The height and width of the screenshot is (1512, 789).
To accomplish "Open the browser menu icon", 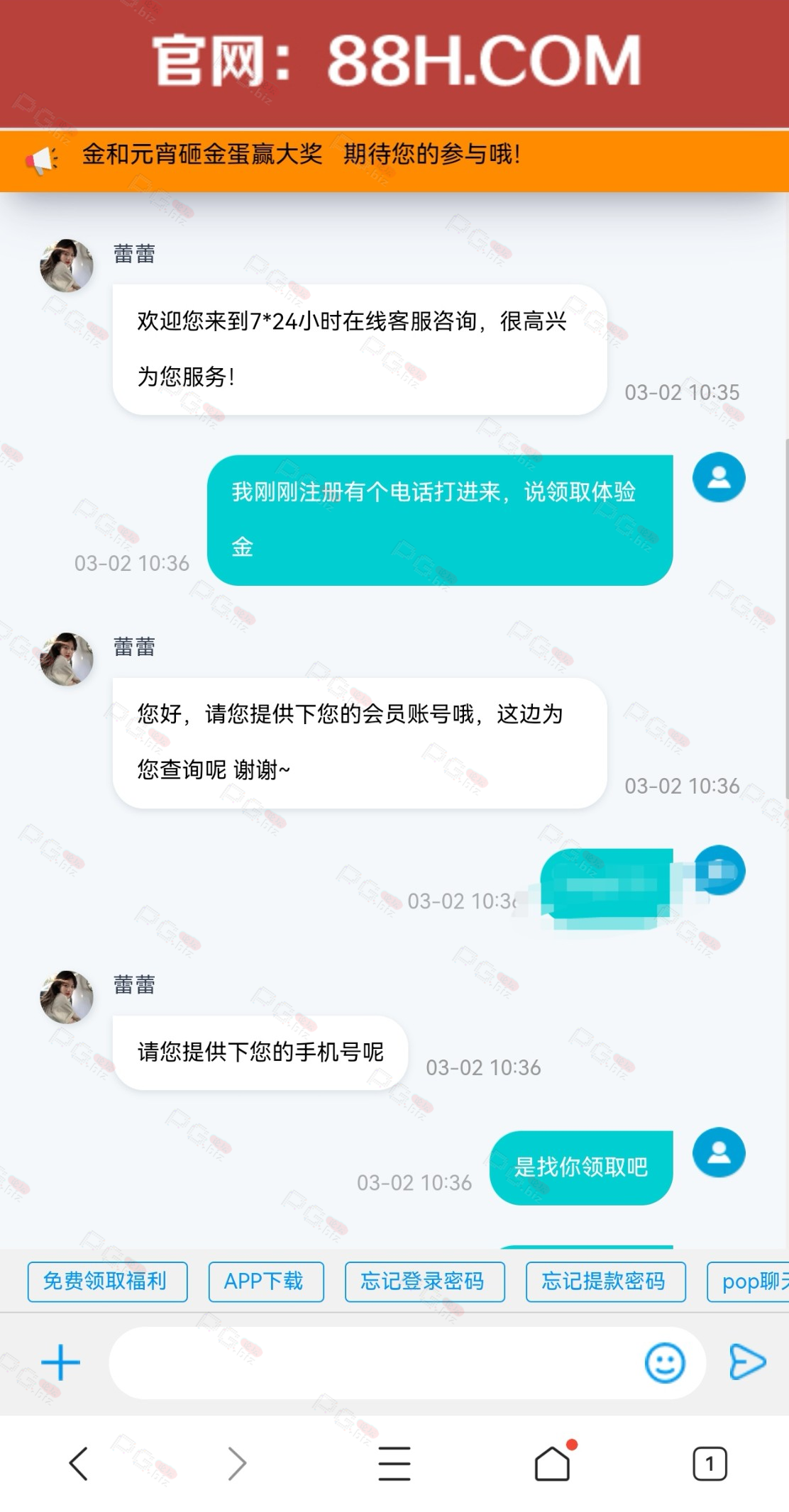I will pyautogui.click(x=394, y=1464).
